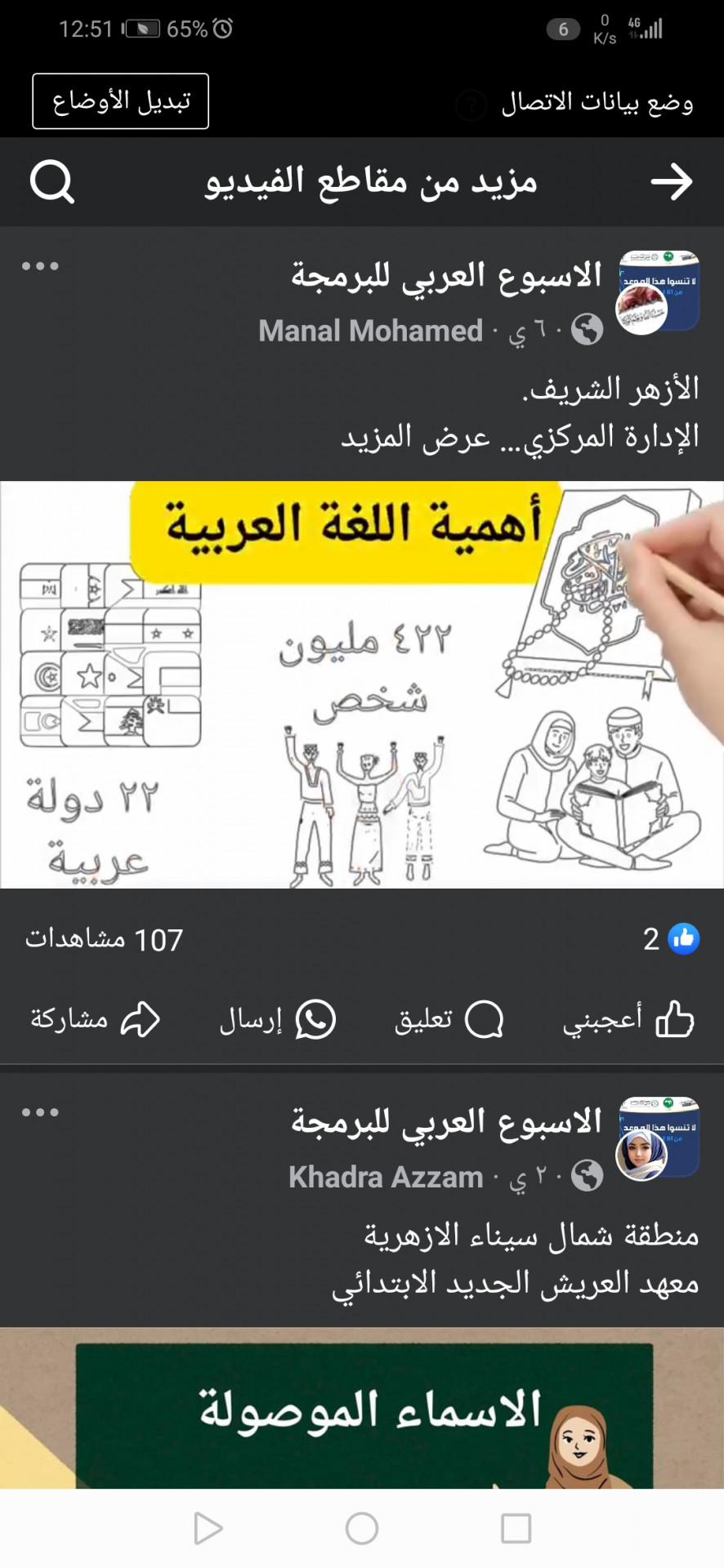
Task: View the reactions count on the first video
Action: pyautogui.click(x=670, y=939)
